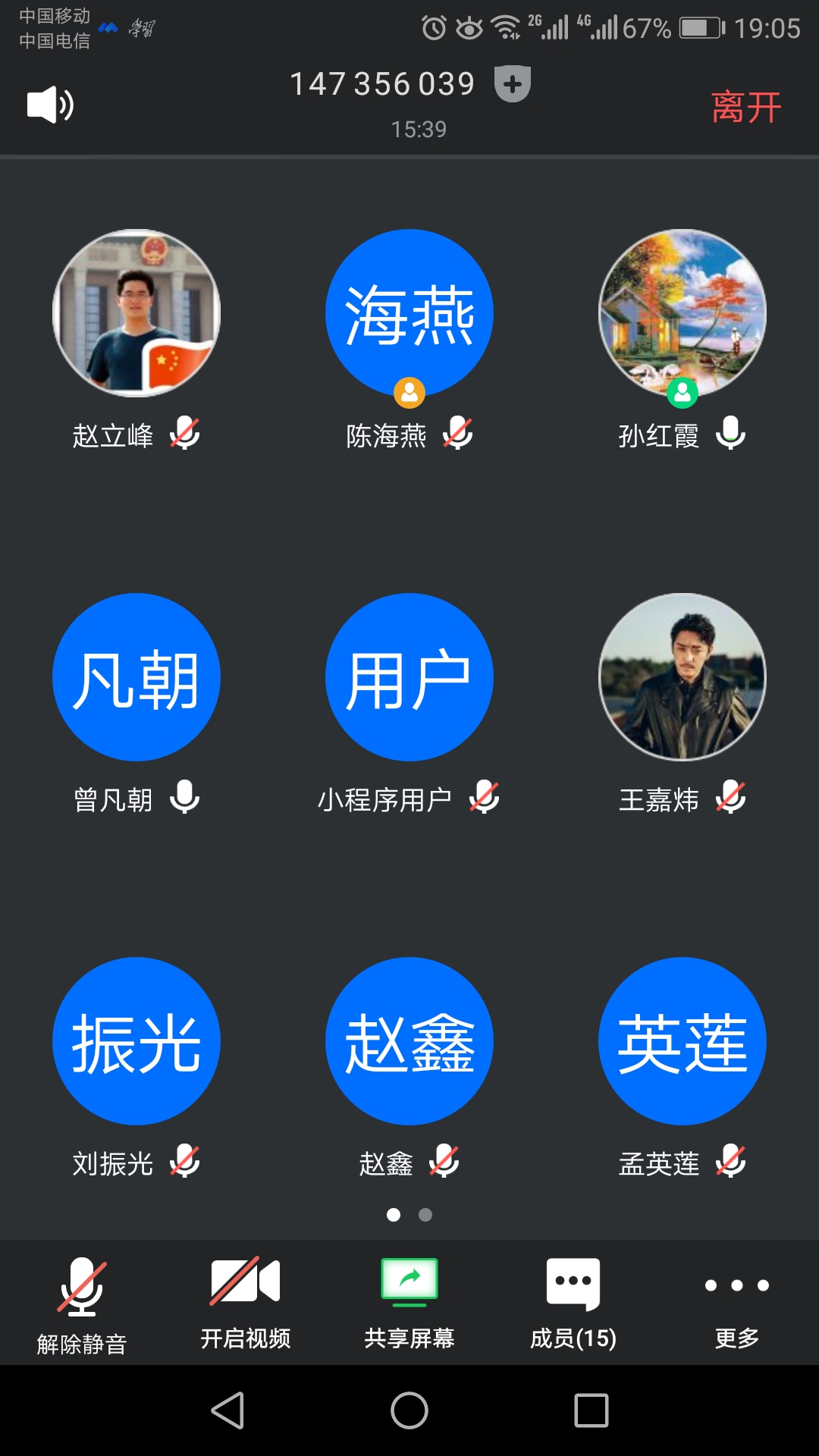Screen dimensions: 819x1456
Task: Select participant 孟英莲's avatar
Action: 682,1041
